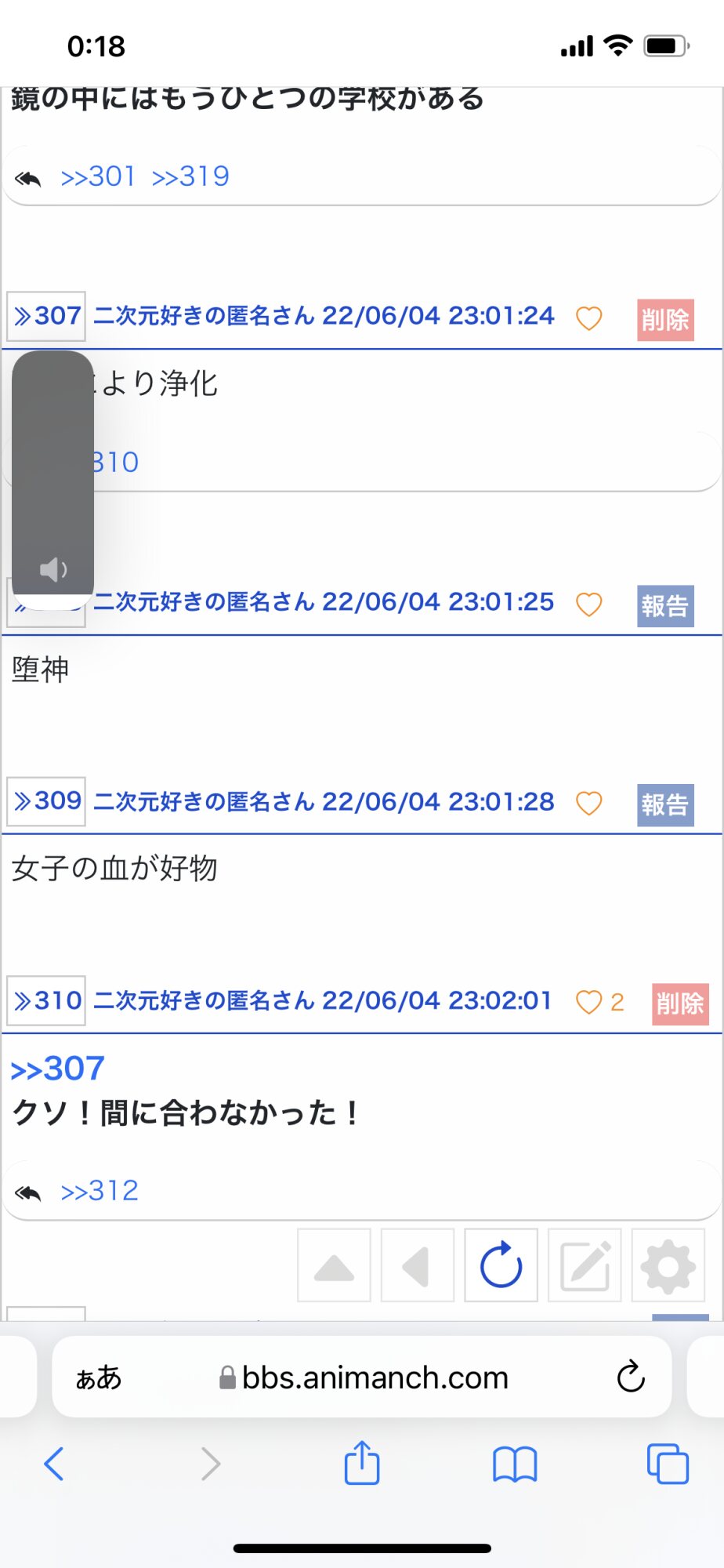Tap 削除 button on post 310
The image size is (724, 1568).
tap(680, 1004)
